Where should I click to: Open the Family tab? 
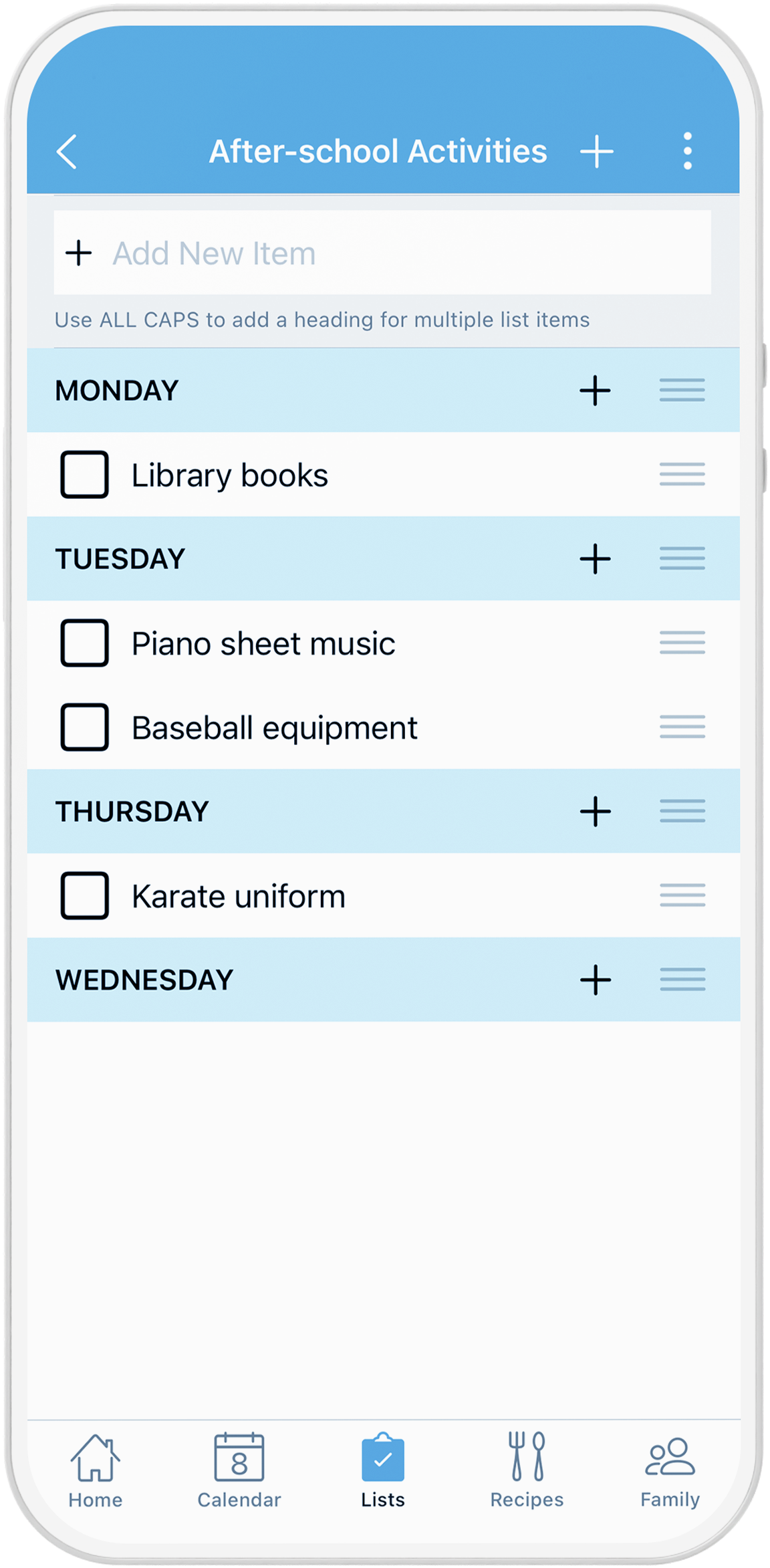(670, 1472)
